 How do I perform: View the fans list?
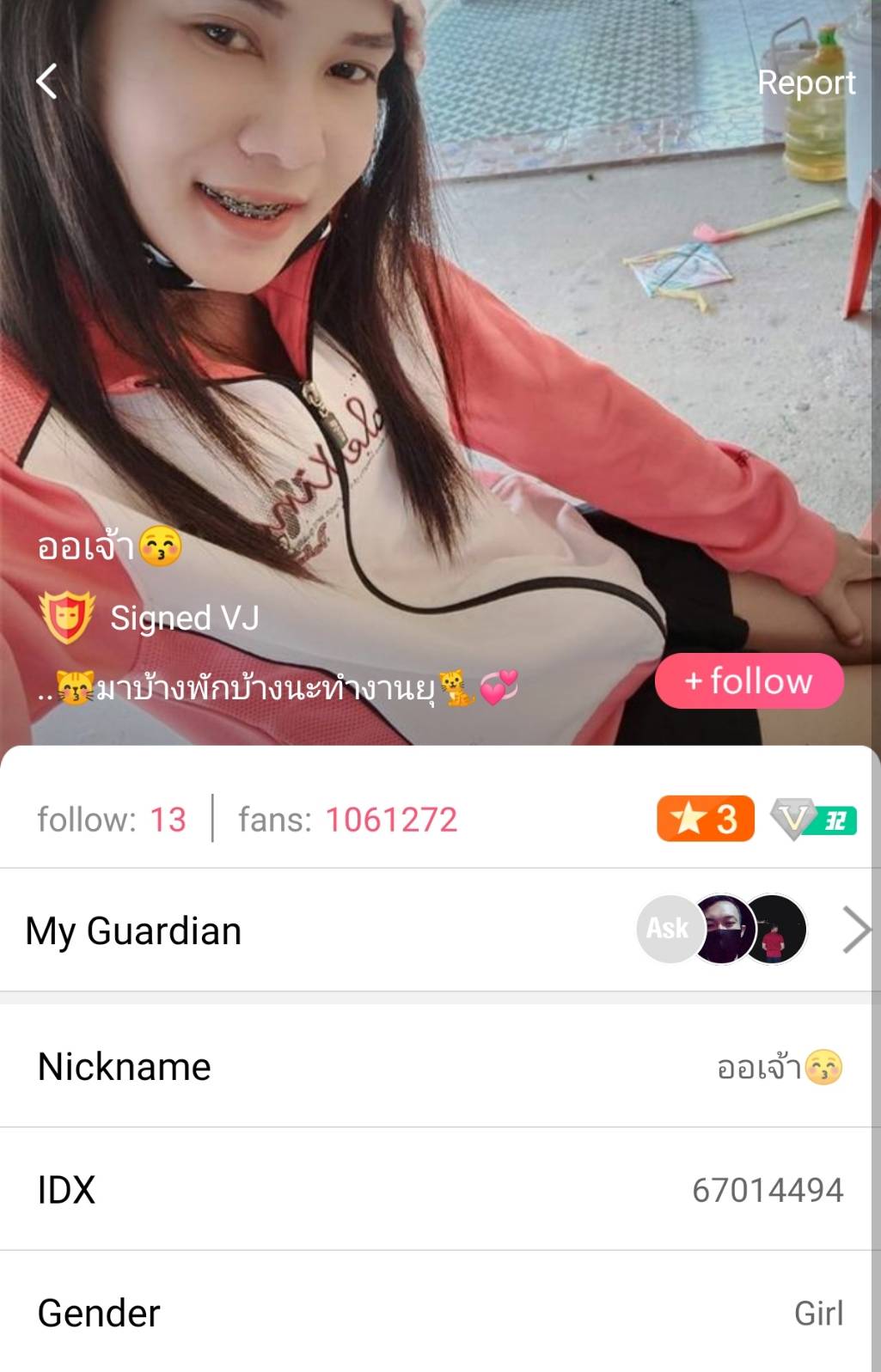tap(347, 820)
